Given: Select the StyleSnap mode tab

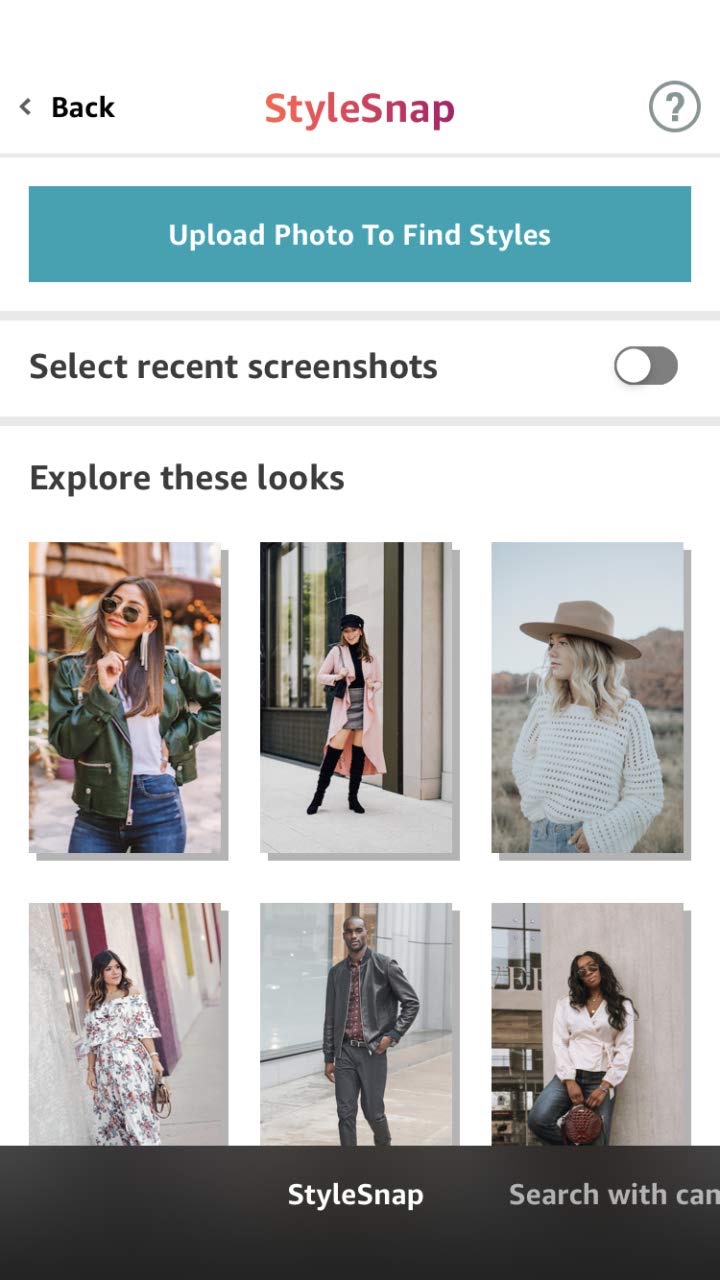Looking at the screenshot, I should pyautogui.click(x=355, y=1194).
